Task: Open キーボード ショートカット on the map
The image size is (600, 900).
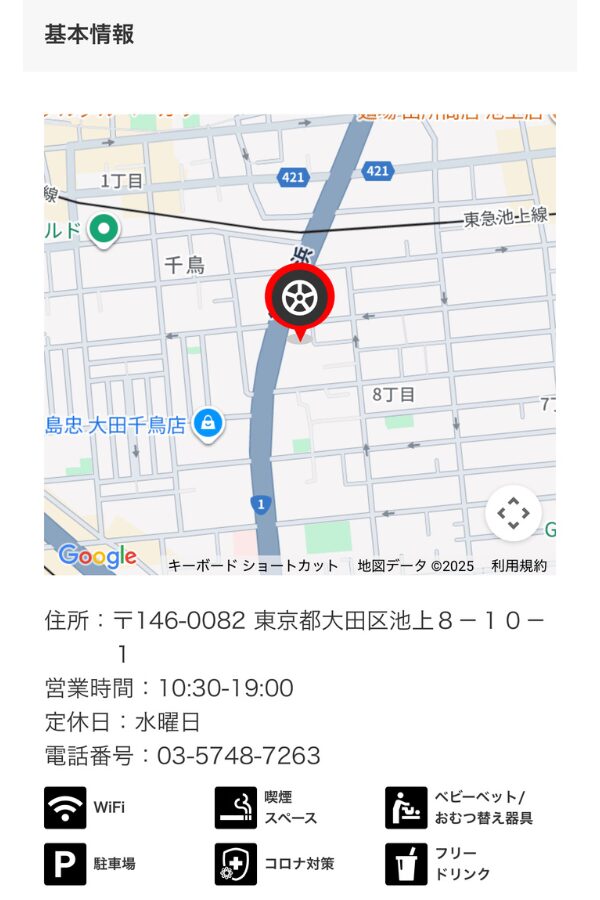Action: coord(253,566)
